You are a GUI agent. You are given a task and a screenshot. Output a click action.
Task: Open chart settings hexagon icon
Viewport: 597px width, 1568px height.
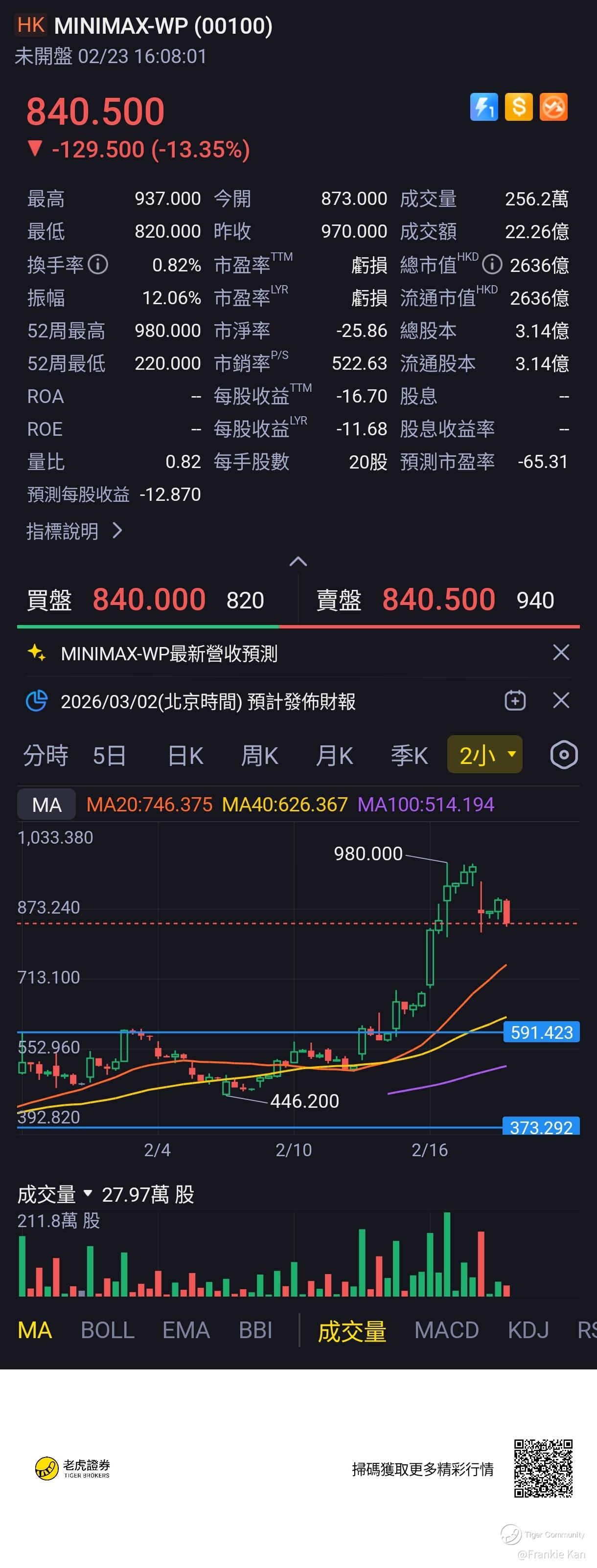pos(564,755)
